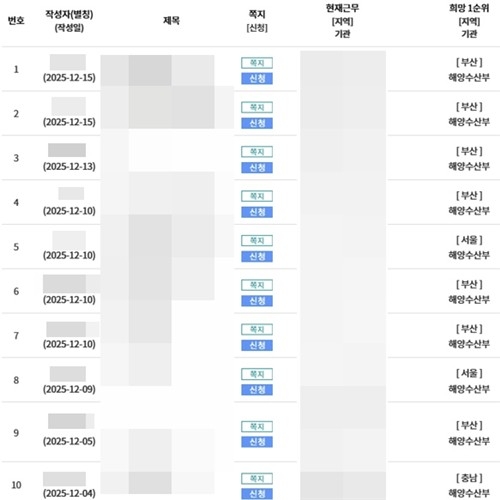Tap the 신청 button in row 1
The width and height of the screenshot is (500, 500).
pos(257,78)
